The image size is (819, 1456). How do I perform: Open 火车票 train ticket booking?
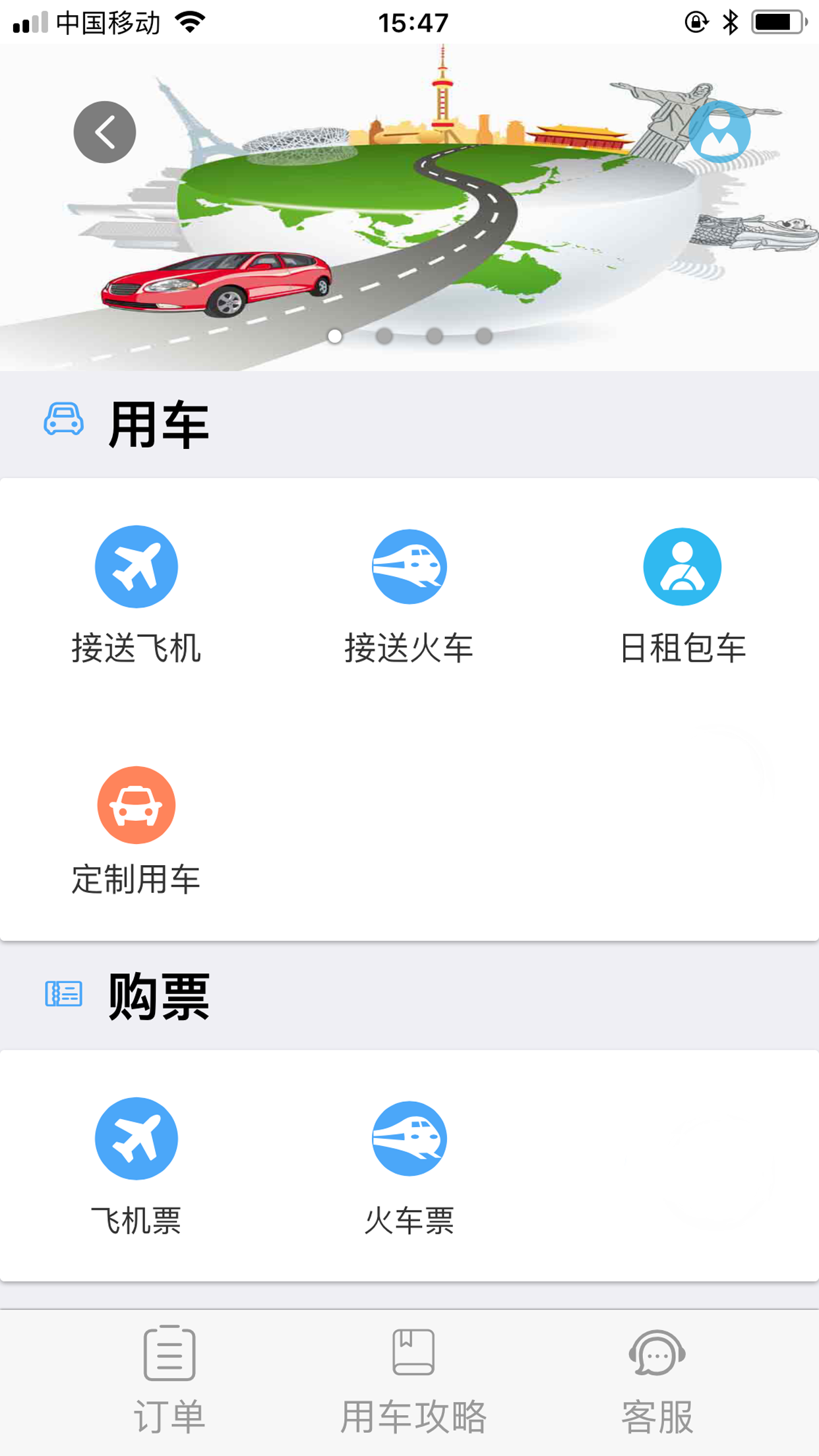coord(409,1137)
